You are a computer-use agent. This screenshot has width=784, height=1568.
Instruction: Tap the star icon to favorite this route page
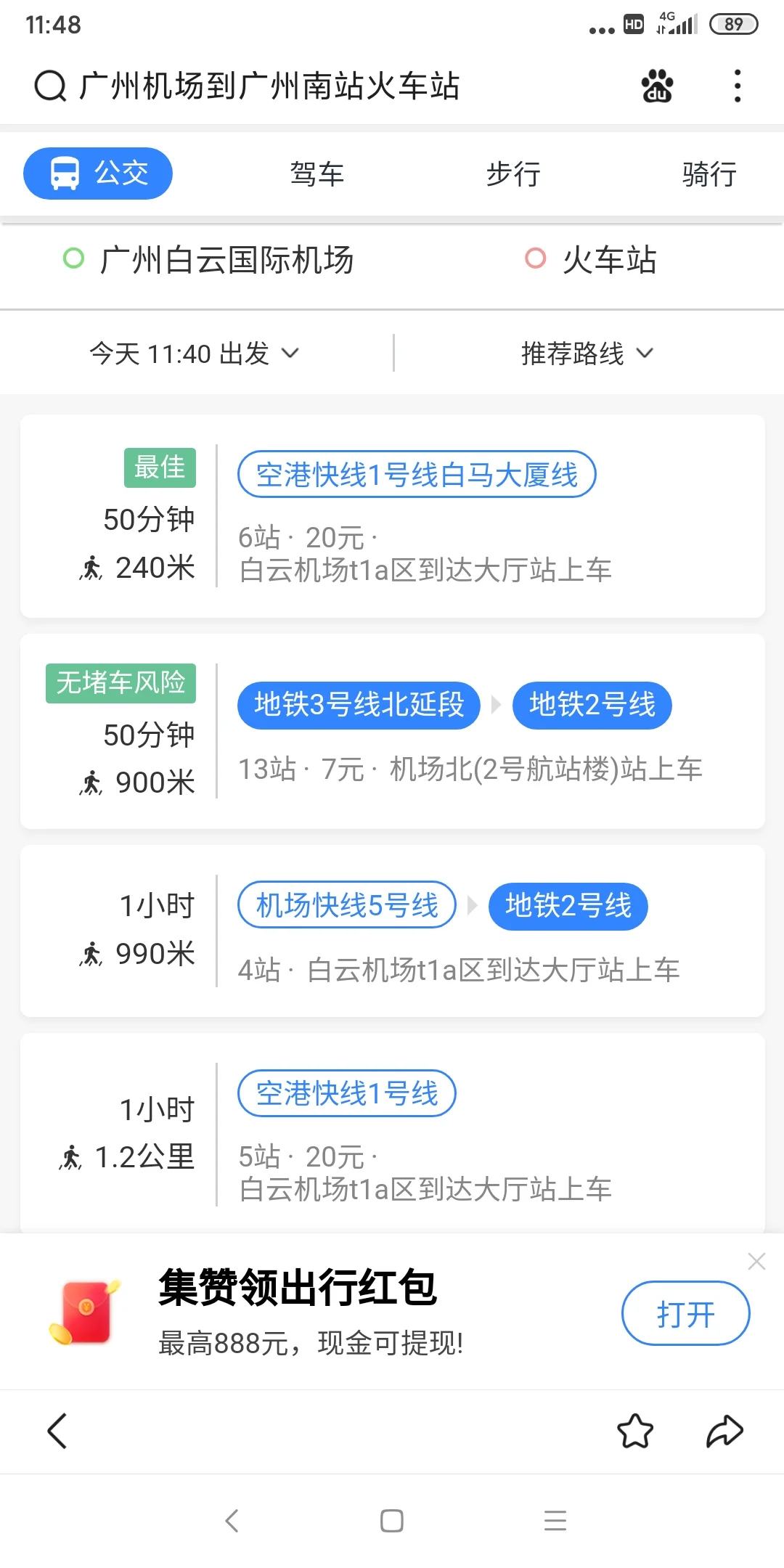(634, 1431)
